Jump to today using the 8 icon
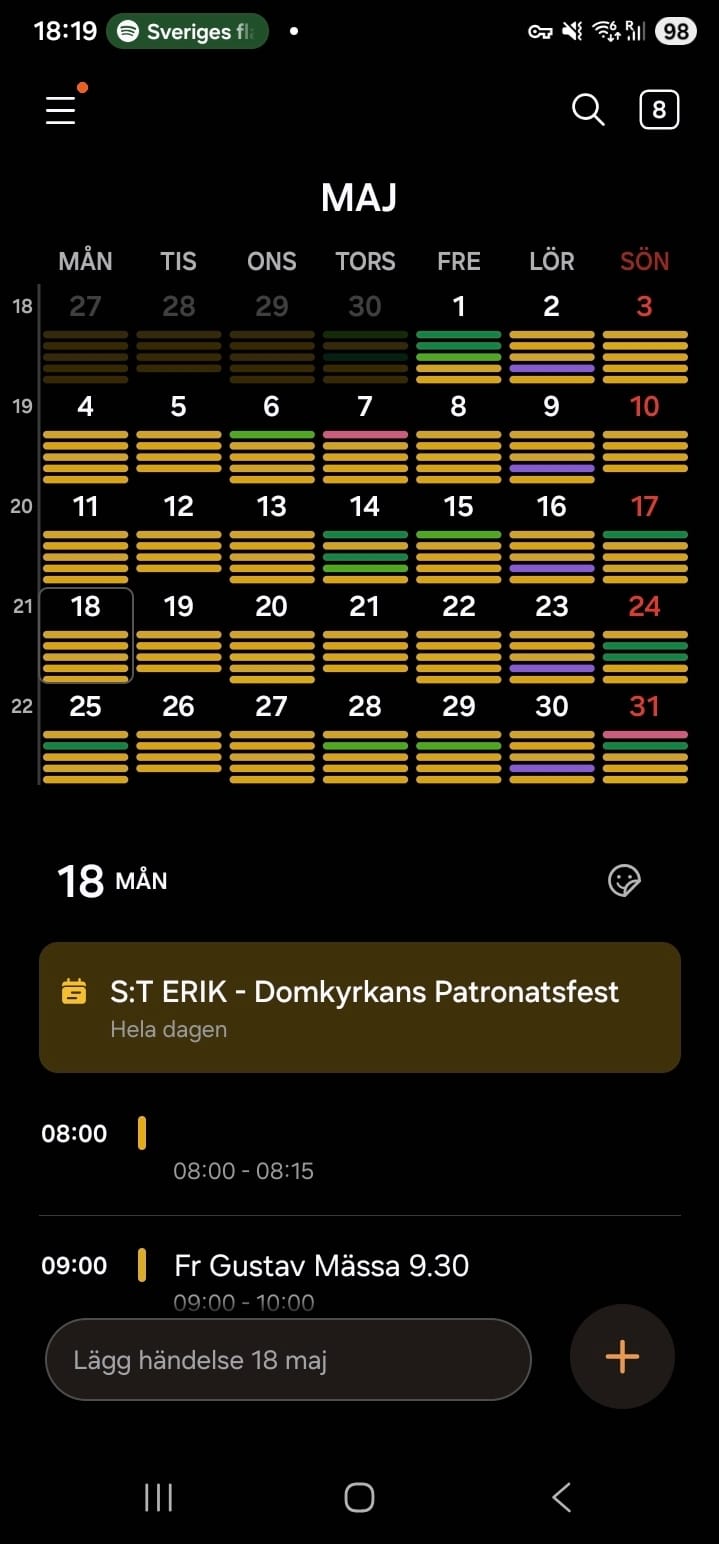 (659, 110)
